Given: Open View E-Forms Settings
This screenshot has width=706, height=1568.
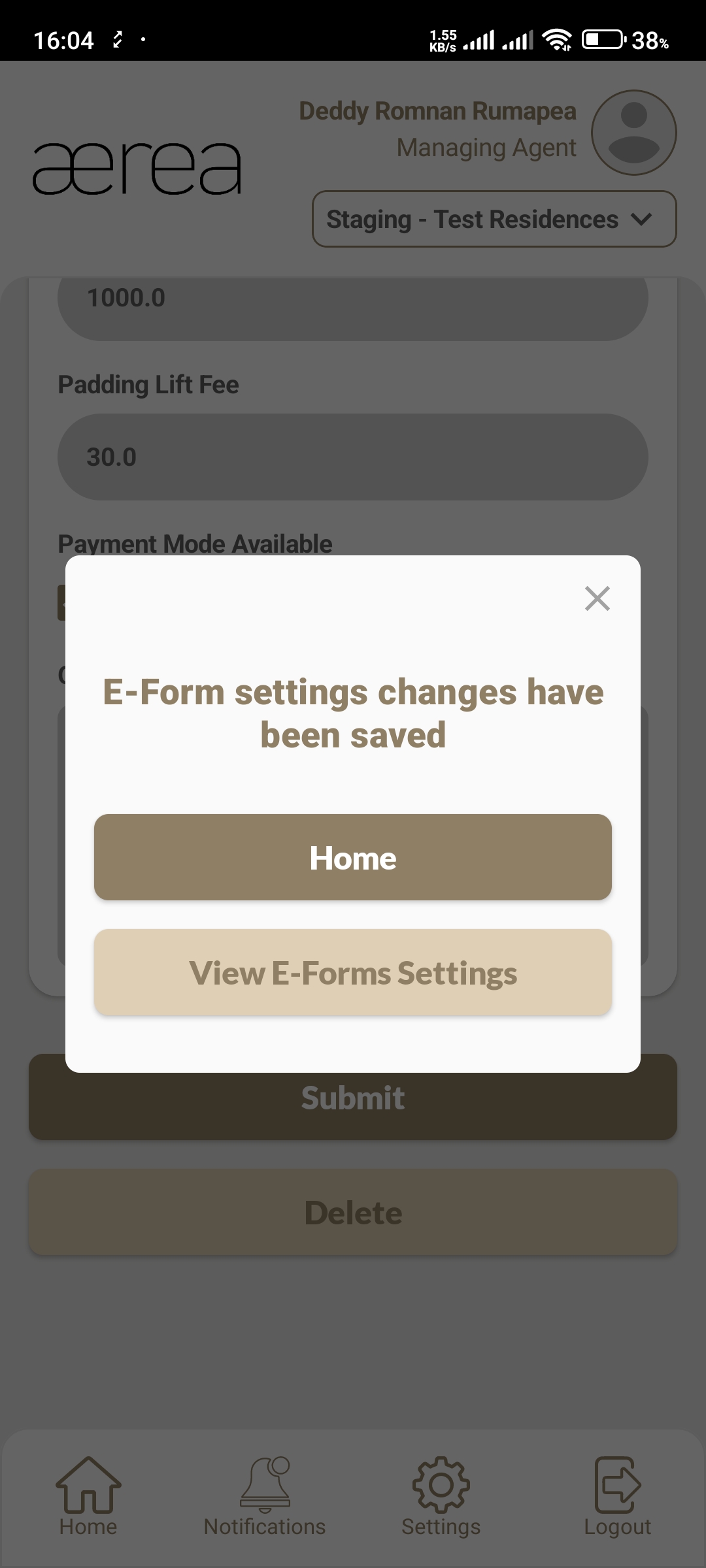Looking at the screenshot, I should (353, 972).
